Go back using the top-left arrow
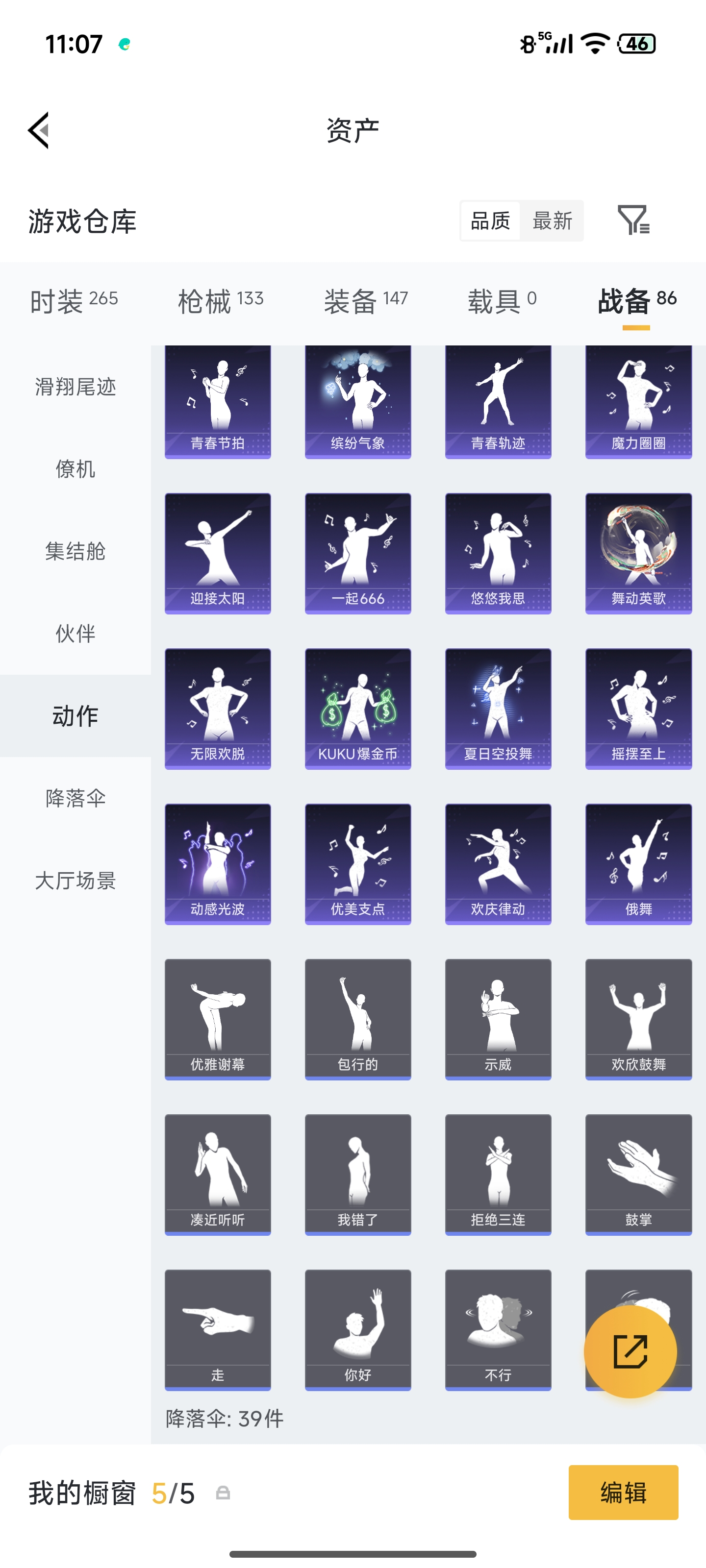Image resolution: width=706 pixels, height=1568 pixels. pyautogui.click(x=38, y=130)
